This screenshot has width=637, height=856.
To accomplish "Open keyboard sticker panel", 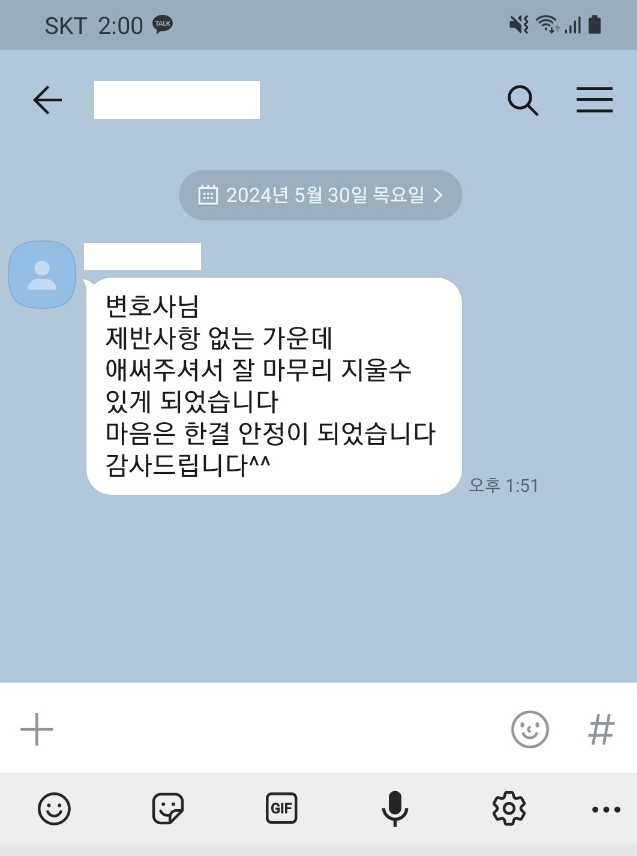I will coord(167,808).
